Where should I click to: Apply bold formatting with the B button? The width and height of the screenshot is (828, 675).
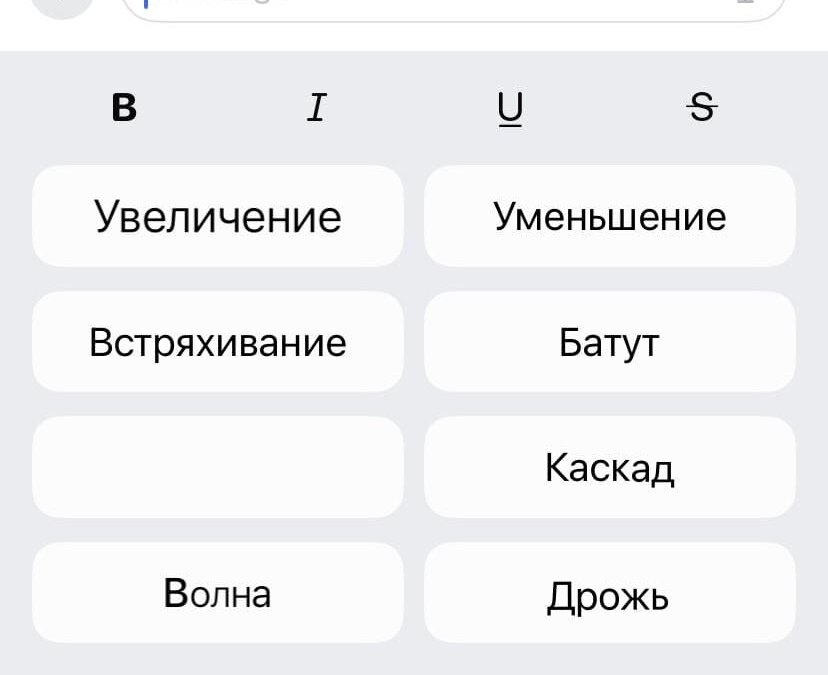point(124,107)
